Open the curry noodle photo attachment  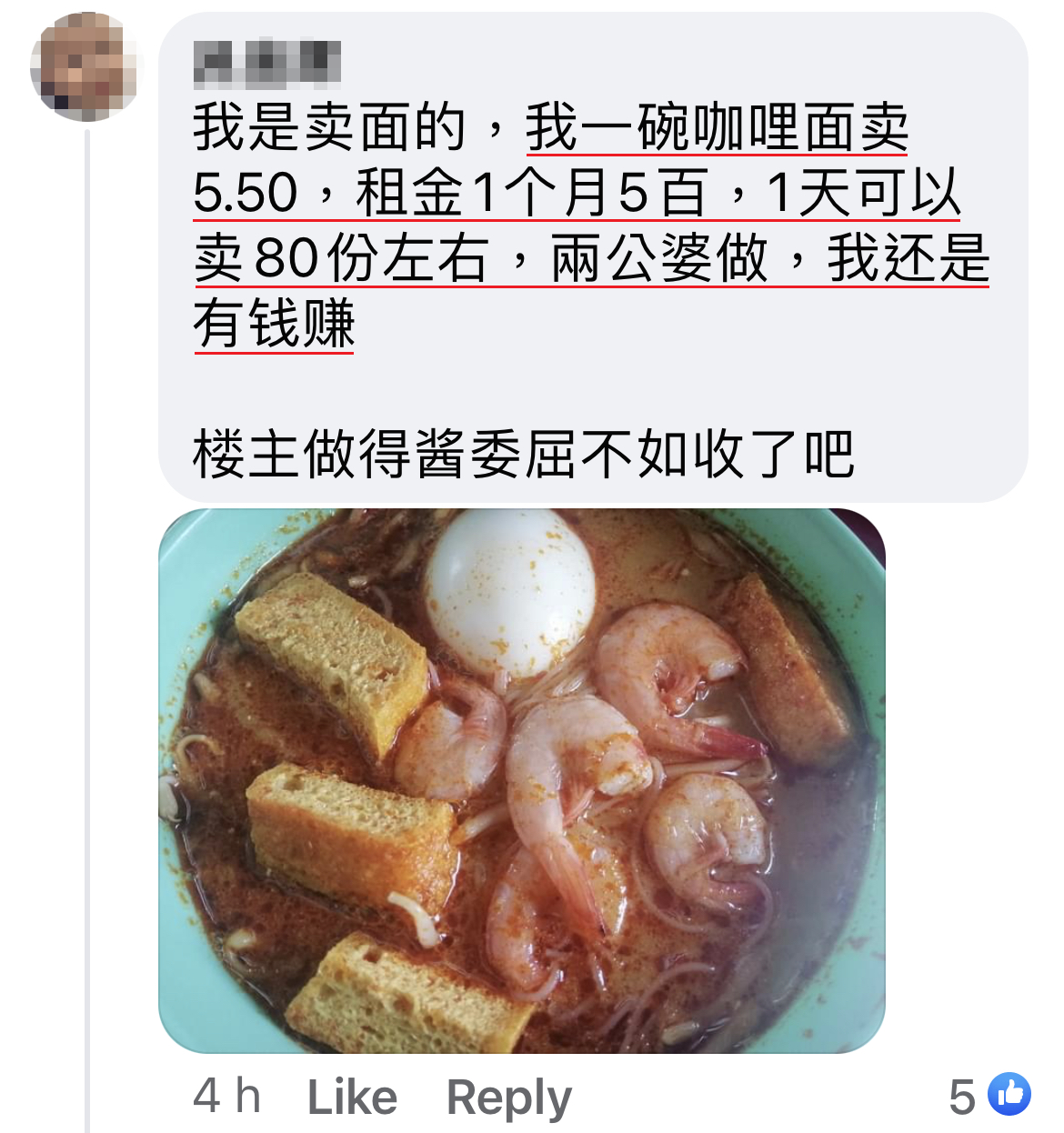pyautogui.click(x=522, y=780)
